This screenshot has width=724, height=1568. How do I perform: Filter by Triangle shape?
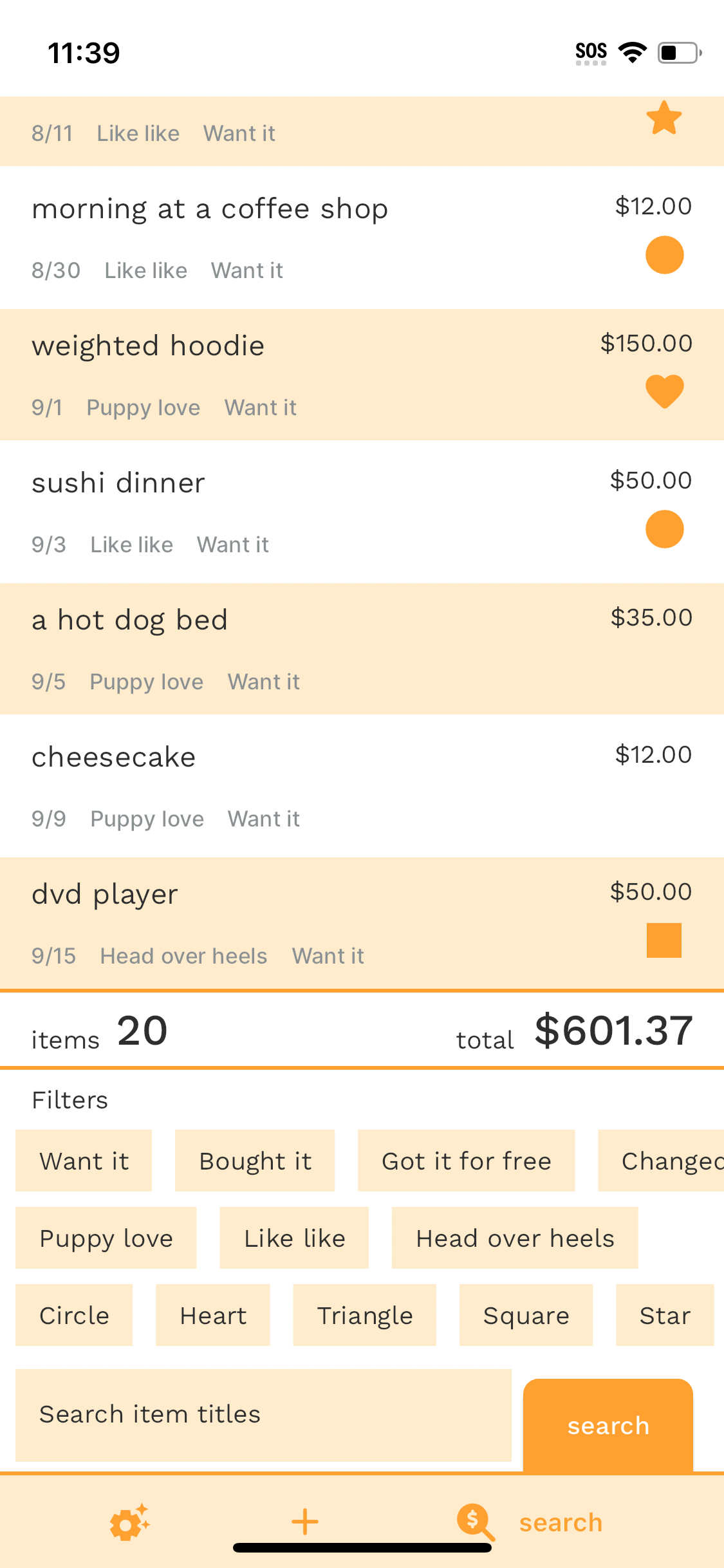coord(364,1315)
